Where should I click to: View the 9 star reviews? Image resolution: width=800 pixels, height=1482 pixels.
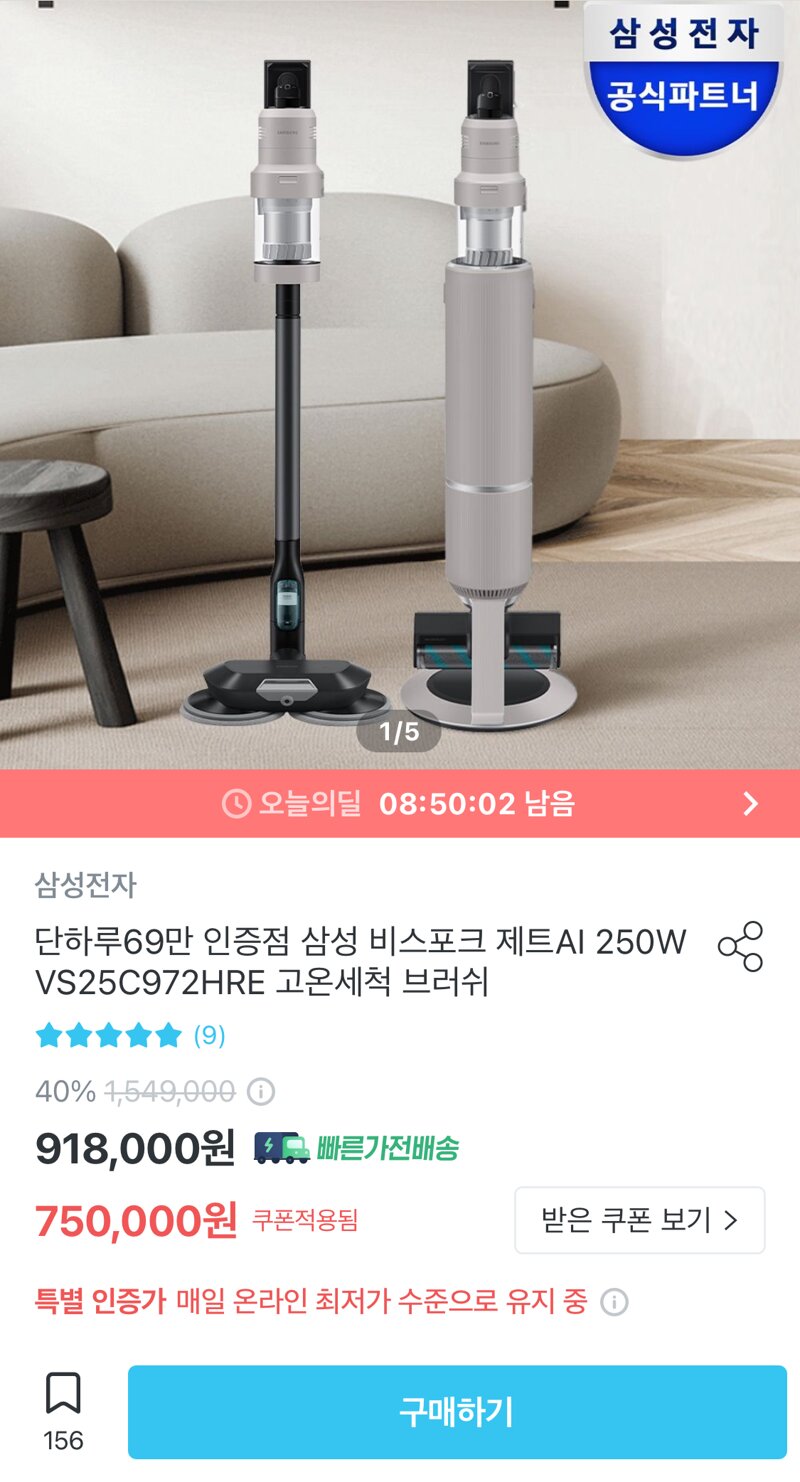130,1035
